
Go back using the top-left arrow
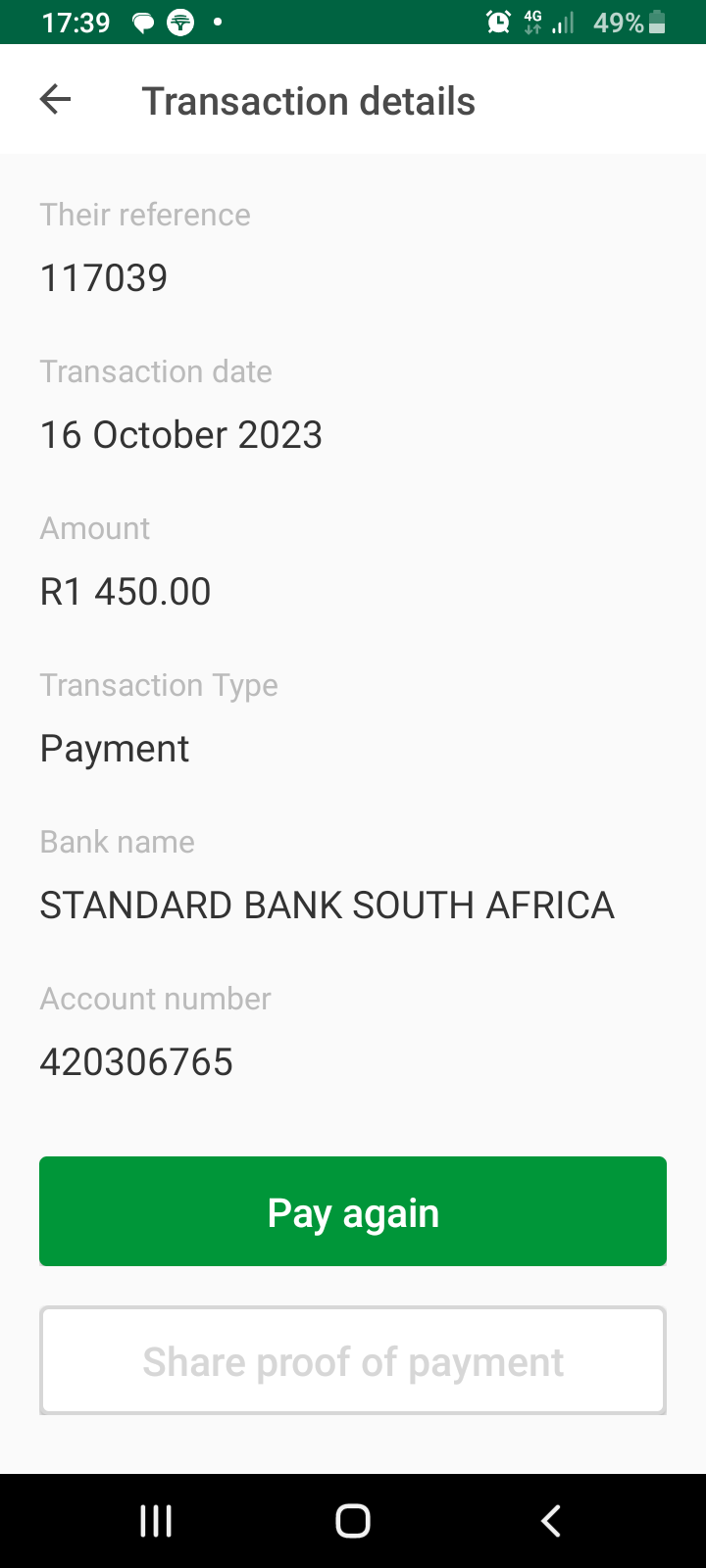coord(56,99)
